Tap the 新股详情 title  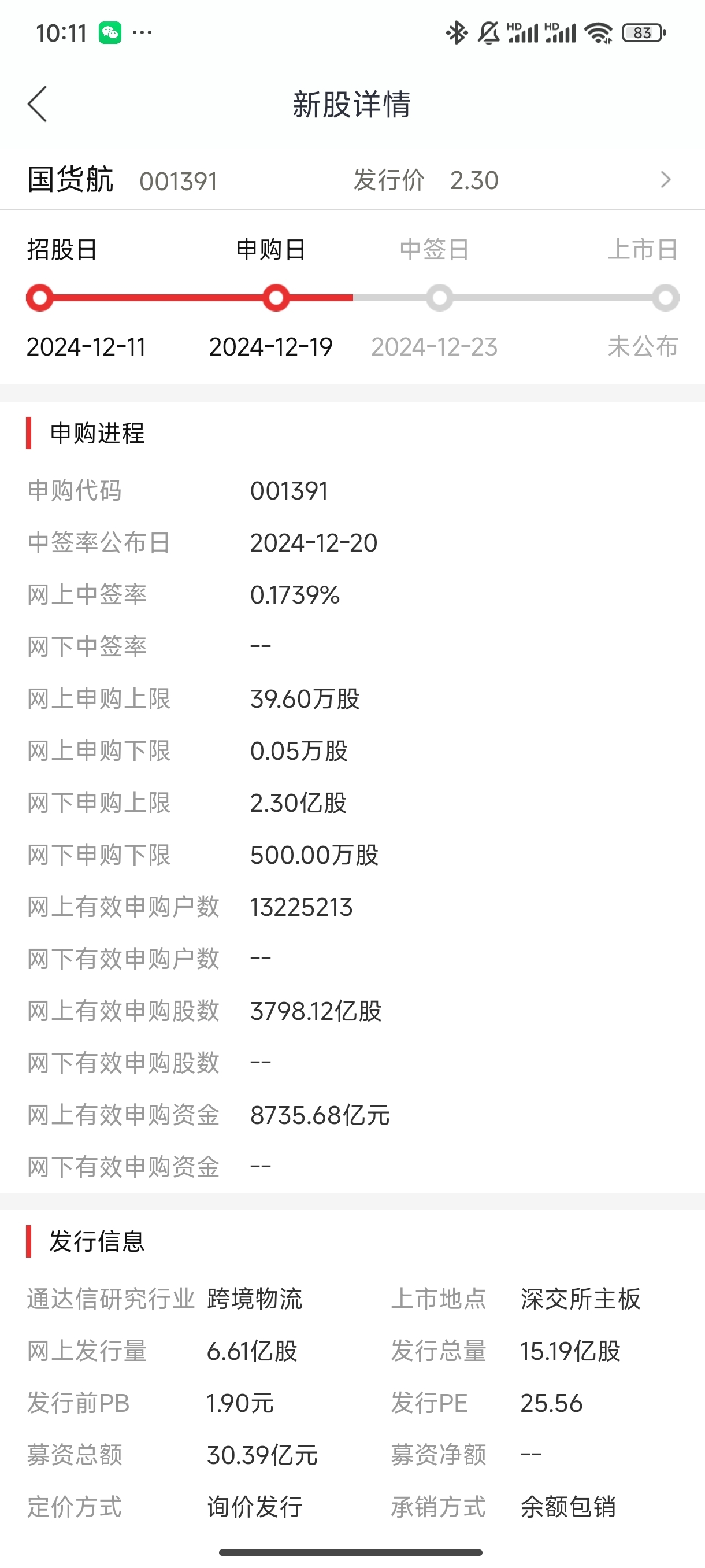coord(352,103)
